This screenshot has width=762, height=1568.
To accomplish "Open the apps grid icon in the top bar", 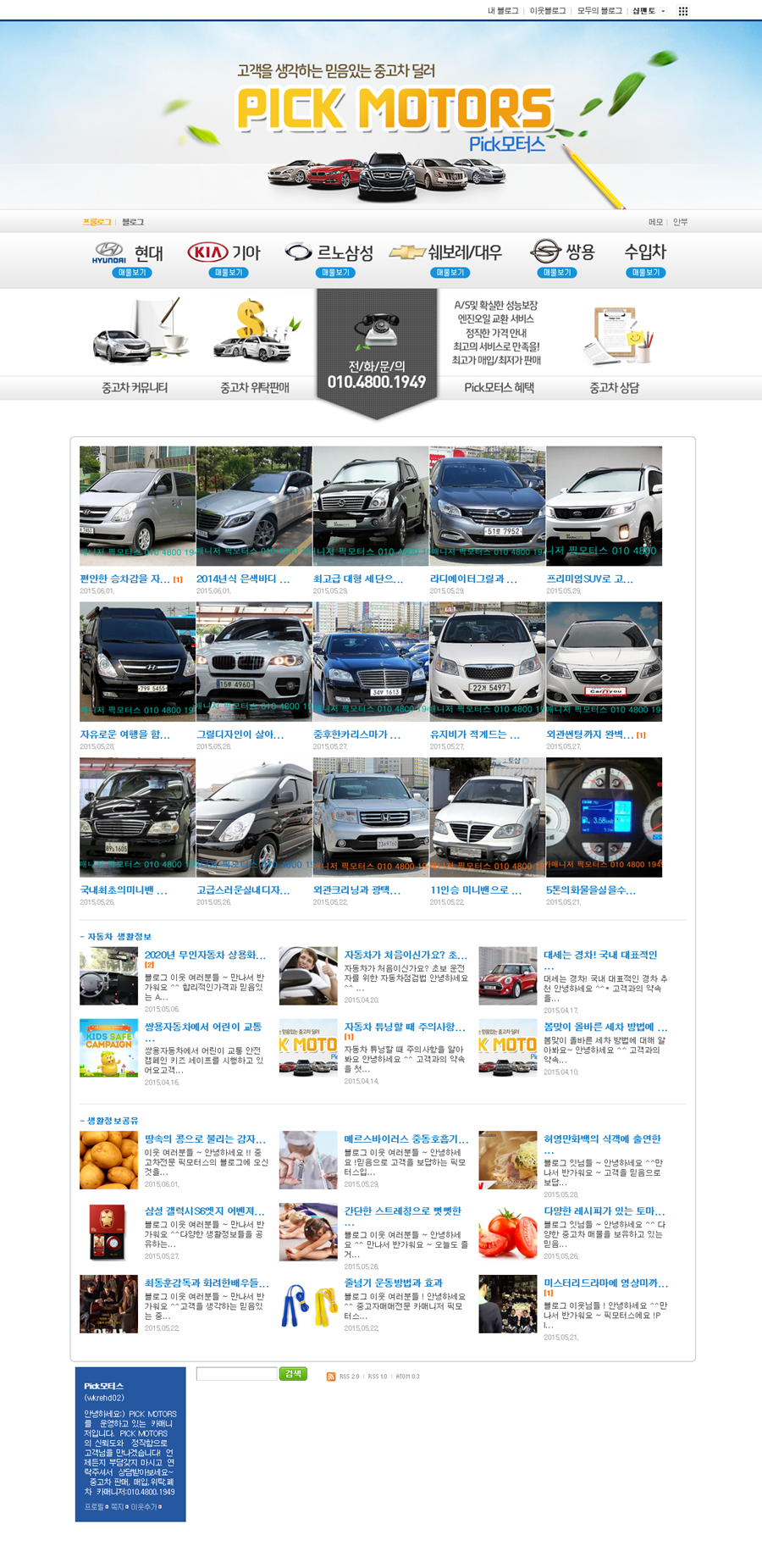I will click(683, 11).
